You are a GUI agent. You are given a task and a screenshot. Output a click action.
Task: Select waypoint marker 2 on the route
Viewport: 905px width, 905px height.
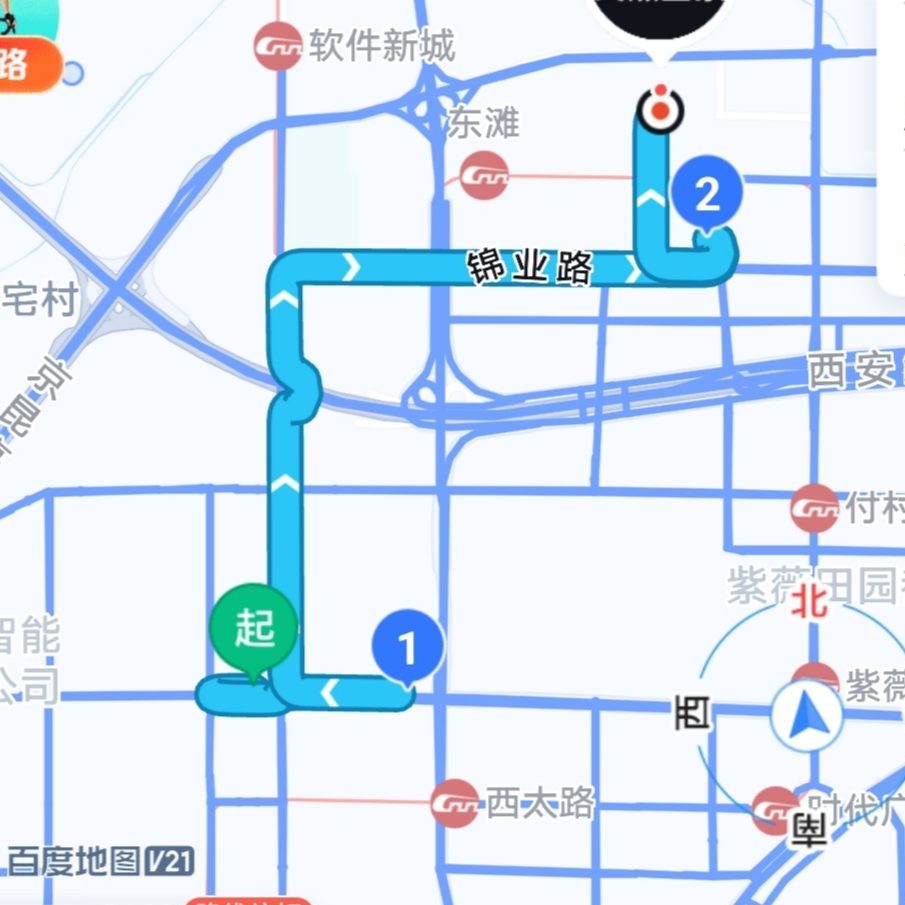tap(707, 195)
